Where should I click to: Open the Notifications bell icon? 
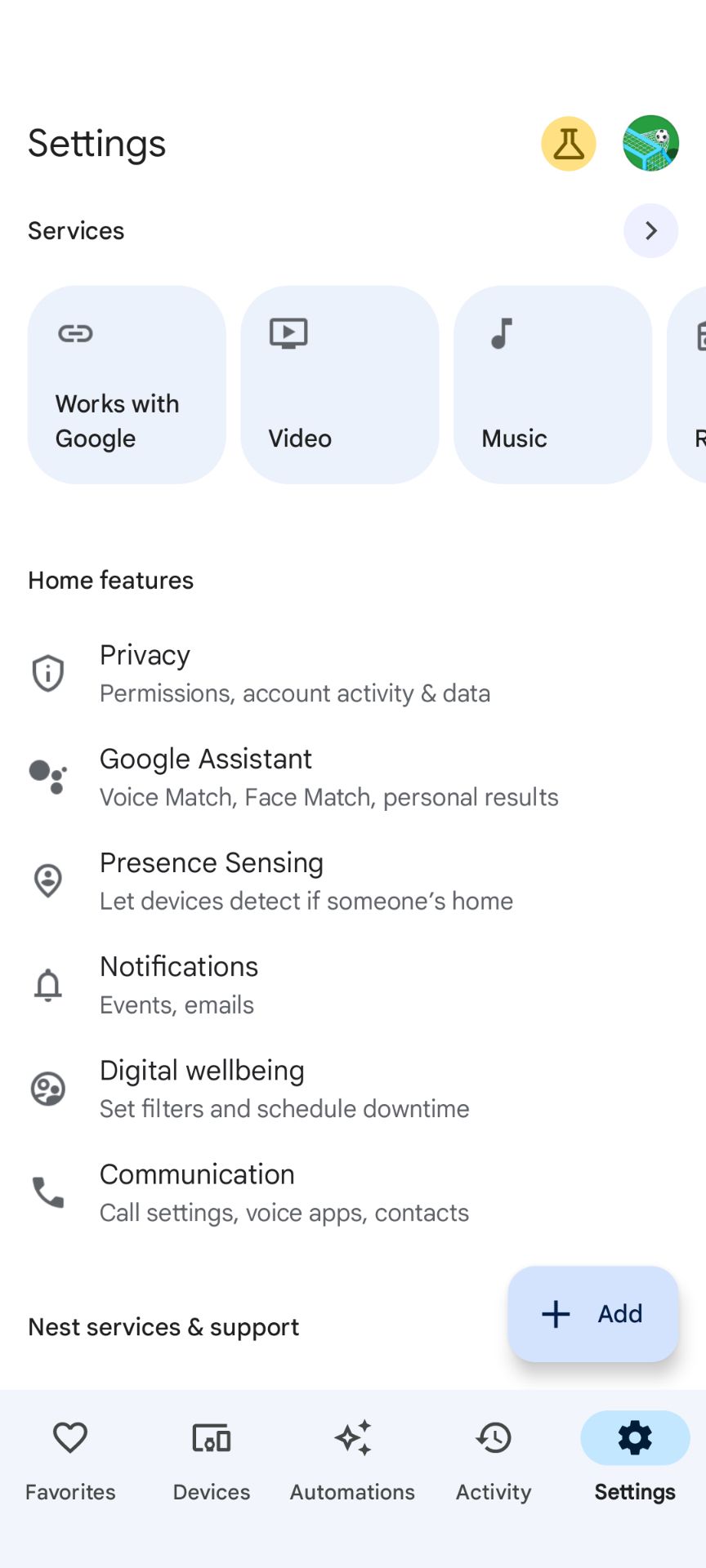(47, 984)
